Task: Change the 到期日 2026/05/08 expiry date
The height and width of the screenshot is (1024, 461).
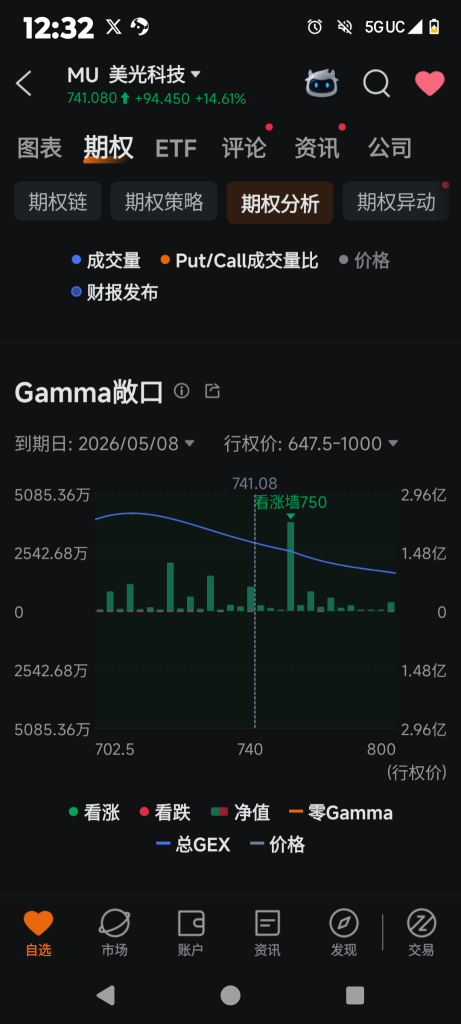Action: coord(104,444)
